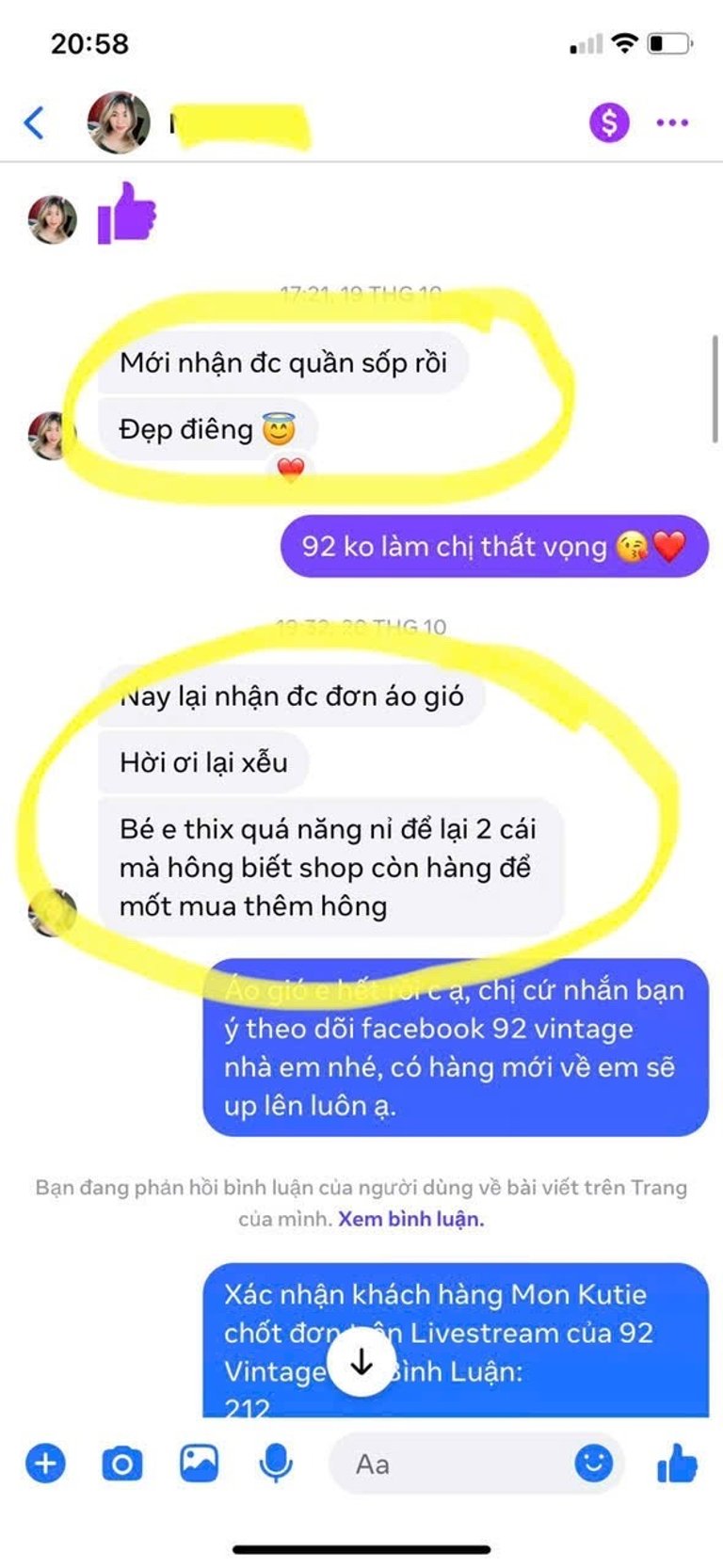723x1568 pixels.
Task: Jump to latest message with down arrow
Action: coord(361,1362)
